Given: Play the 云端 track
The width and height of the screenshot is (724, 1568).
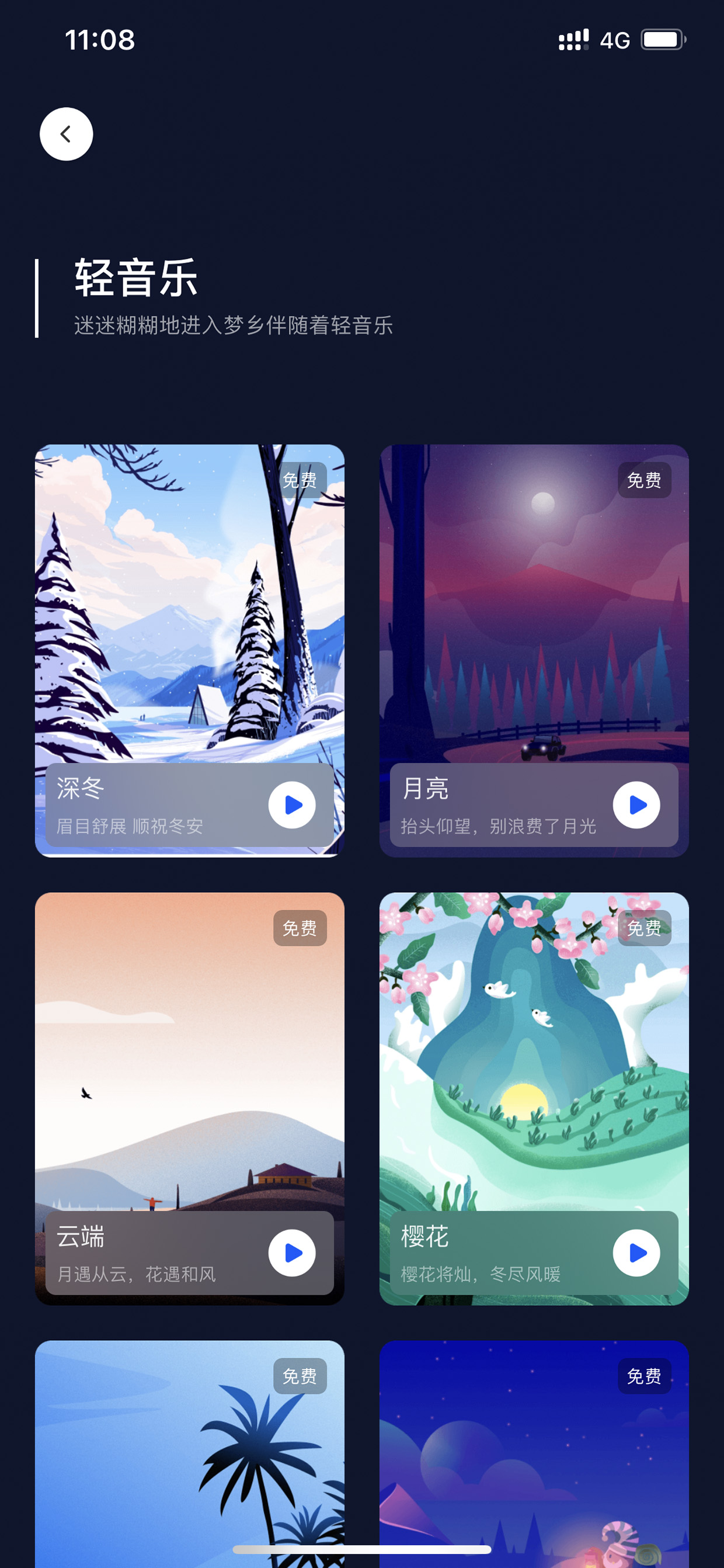Looking at the screenshot, I should click(292, 1253).
